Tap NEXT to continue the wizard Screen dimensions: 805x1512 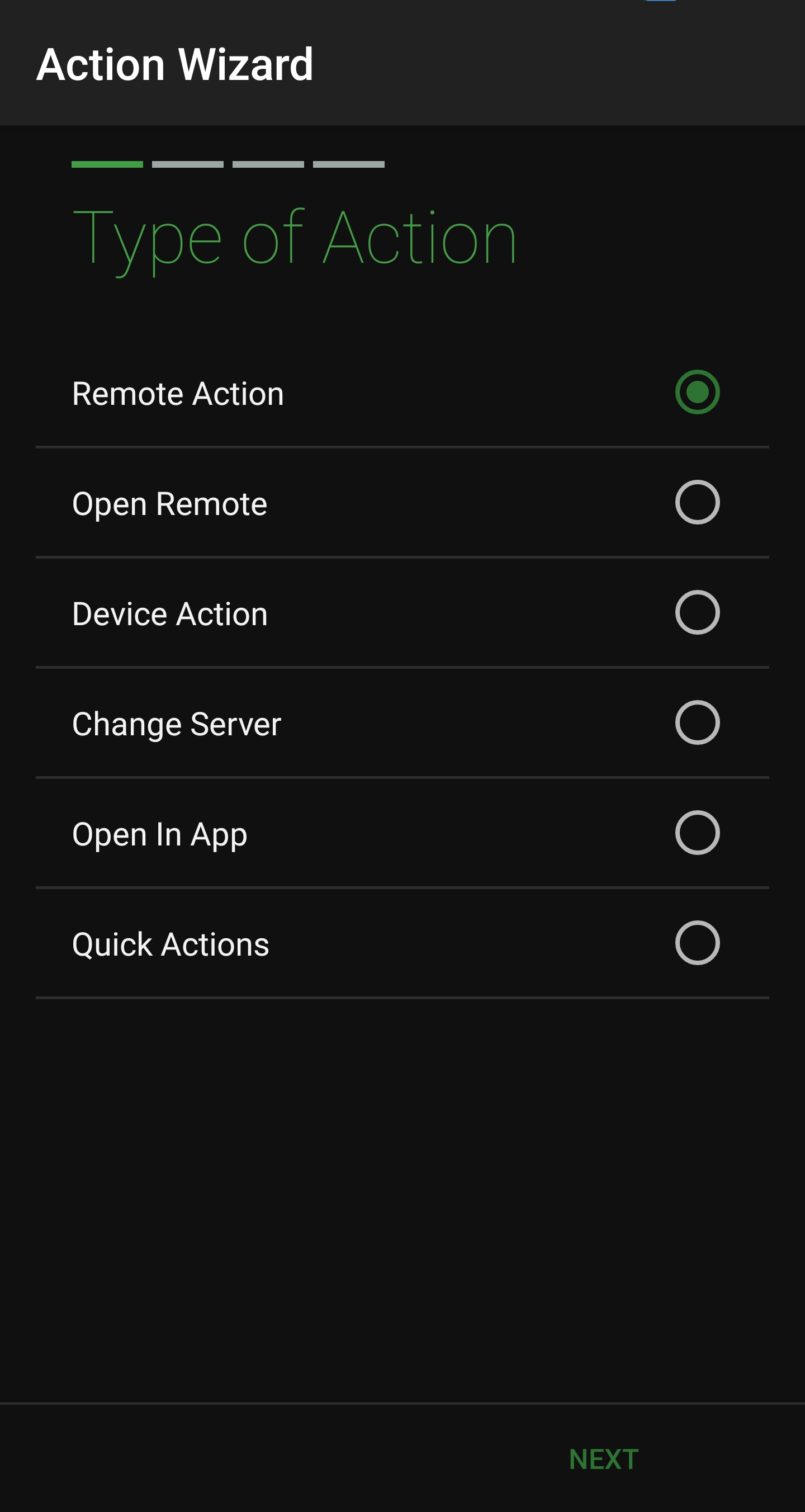[x=603, y=1460]
